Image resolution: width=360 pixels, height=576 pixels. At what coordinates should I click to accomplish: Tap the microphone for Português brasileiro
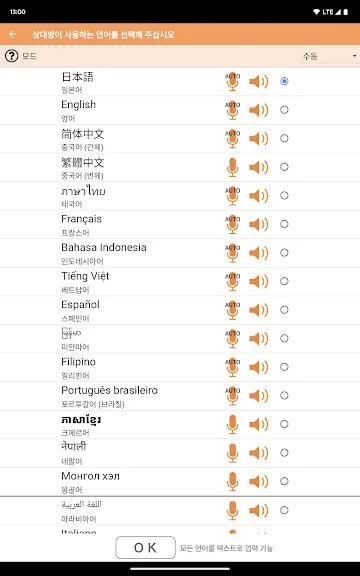[232, 396]
